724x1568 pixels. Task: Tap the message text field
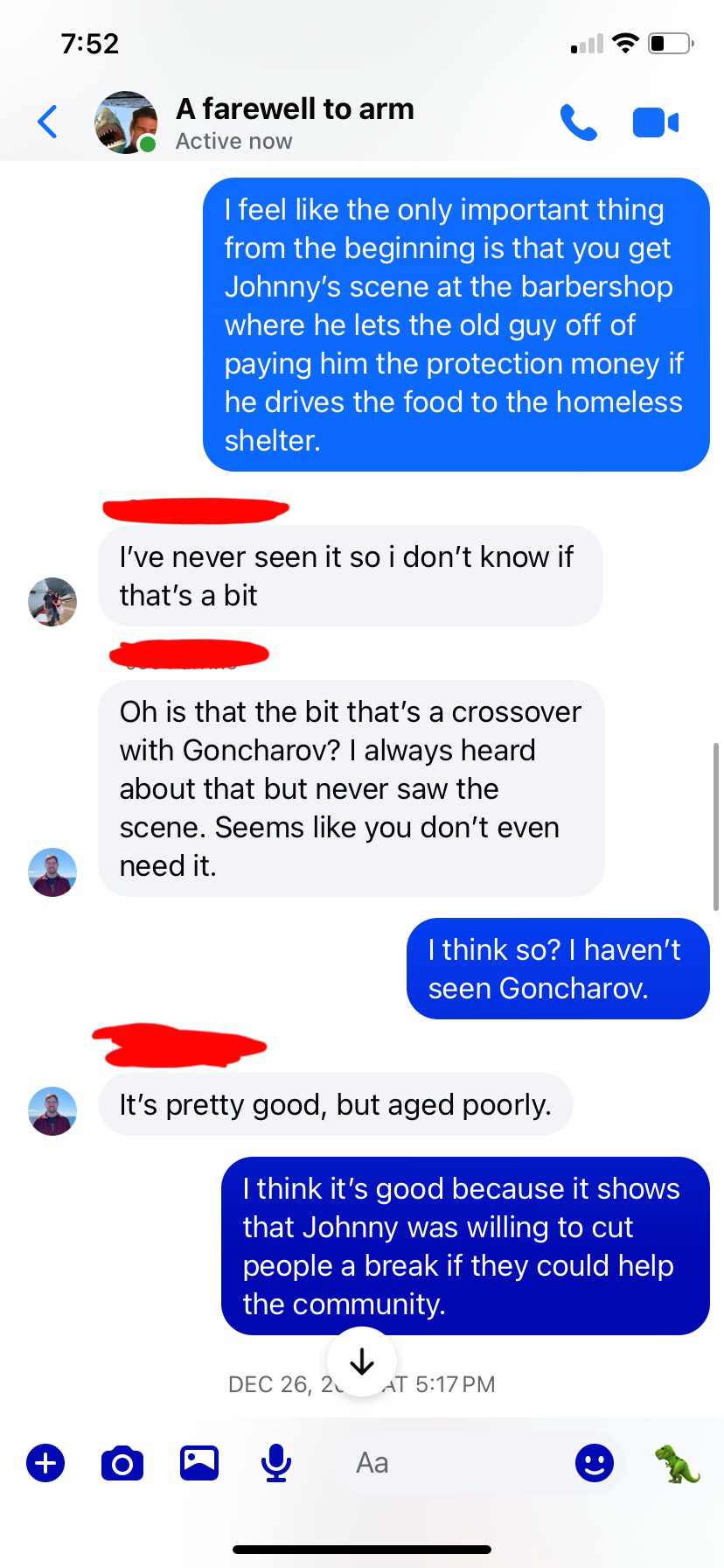[455, 1462]
